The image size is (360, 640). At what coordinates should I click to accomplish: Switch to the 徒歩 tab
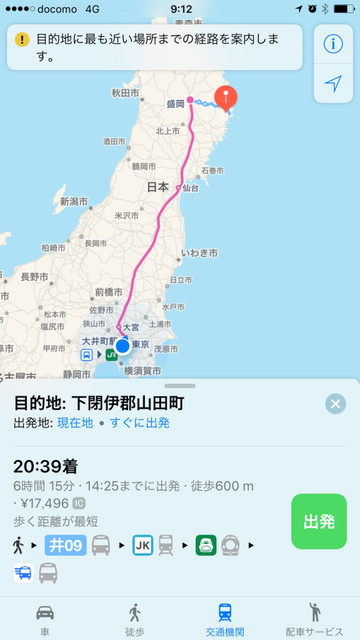click(x=135, y=618)
